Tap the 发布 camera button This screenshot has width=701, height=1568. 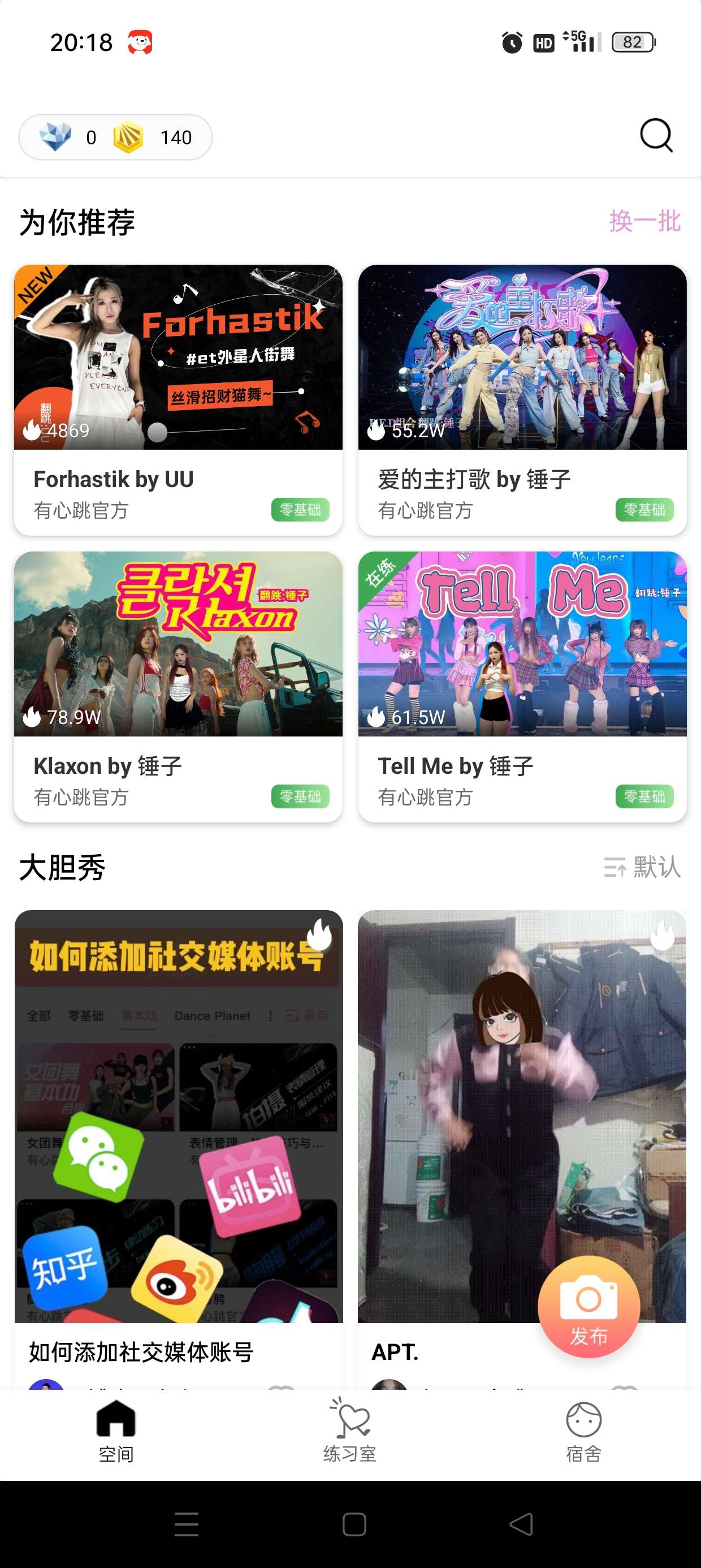point(589,1307)
